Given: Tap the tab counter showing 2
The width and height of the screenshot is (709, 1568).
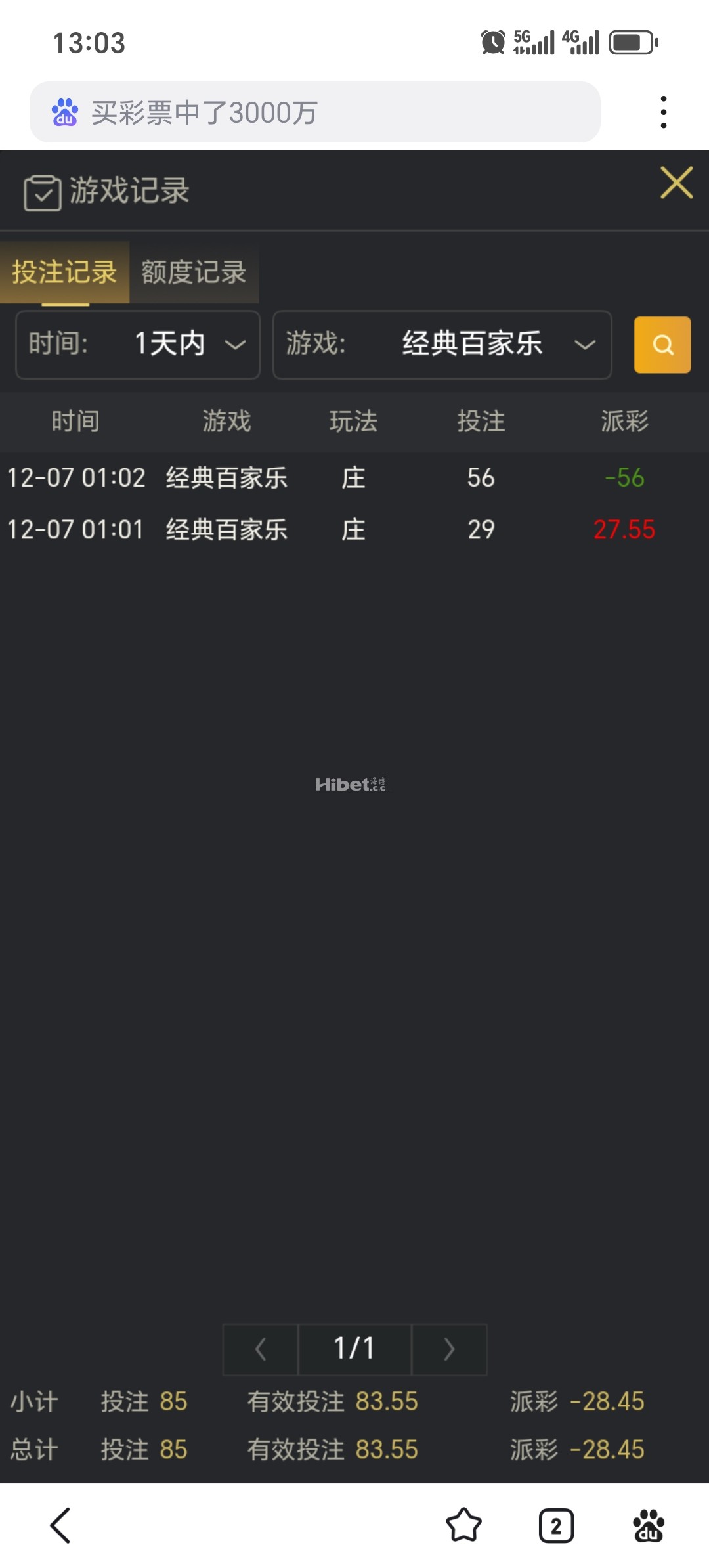Looking at the screenshot, I should (x=555, y=1525).
